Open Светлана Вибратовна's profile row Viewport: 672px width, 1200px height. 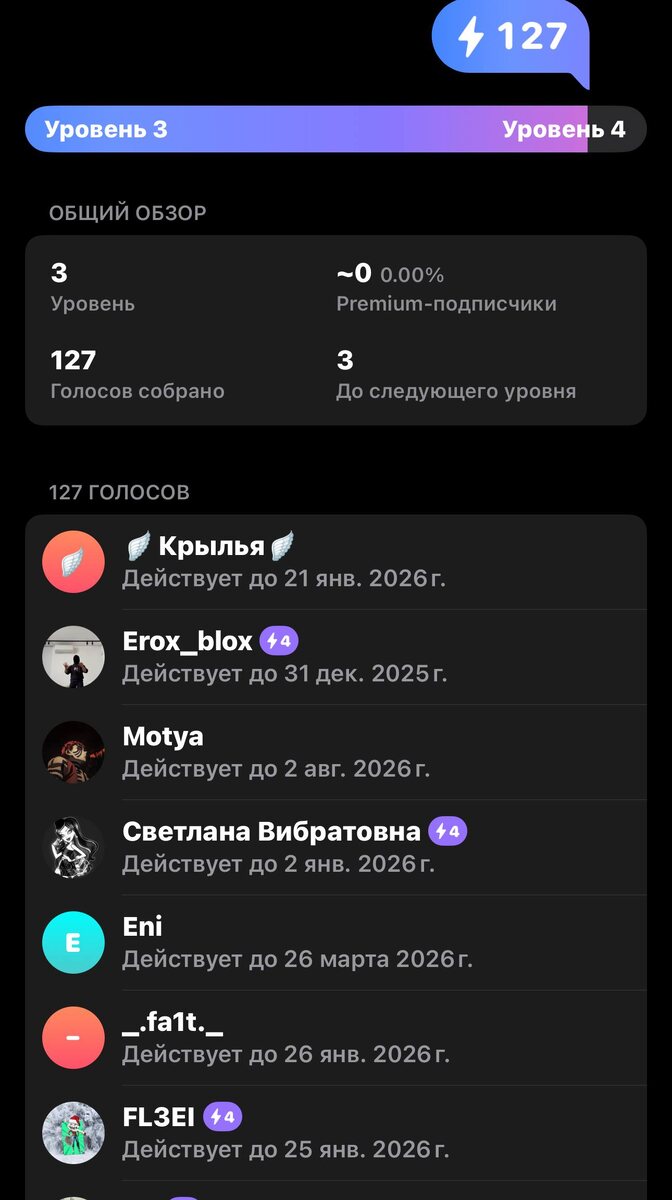pos(336,847)
